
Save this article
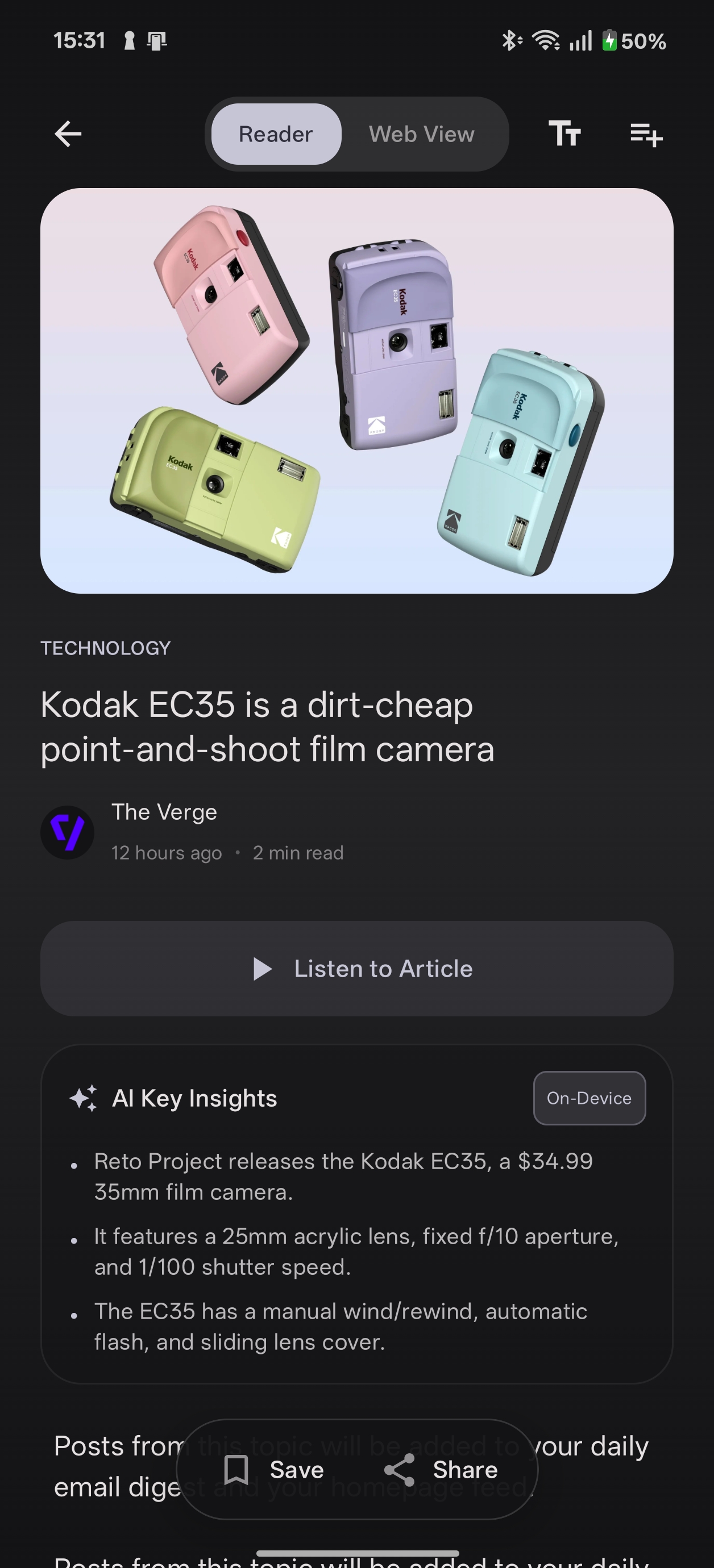click(x=273, y=1469)
